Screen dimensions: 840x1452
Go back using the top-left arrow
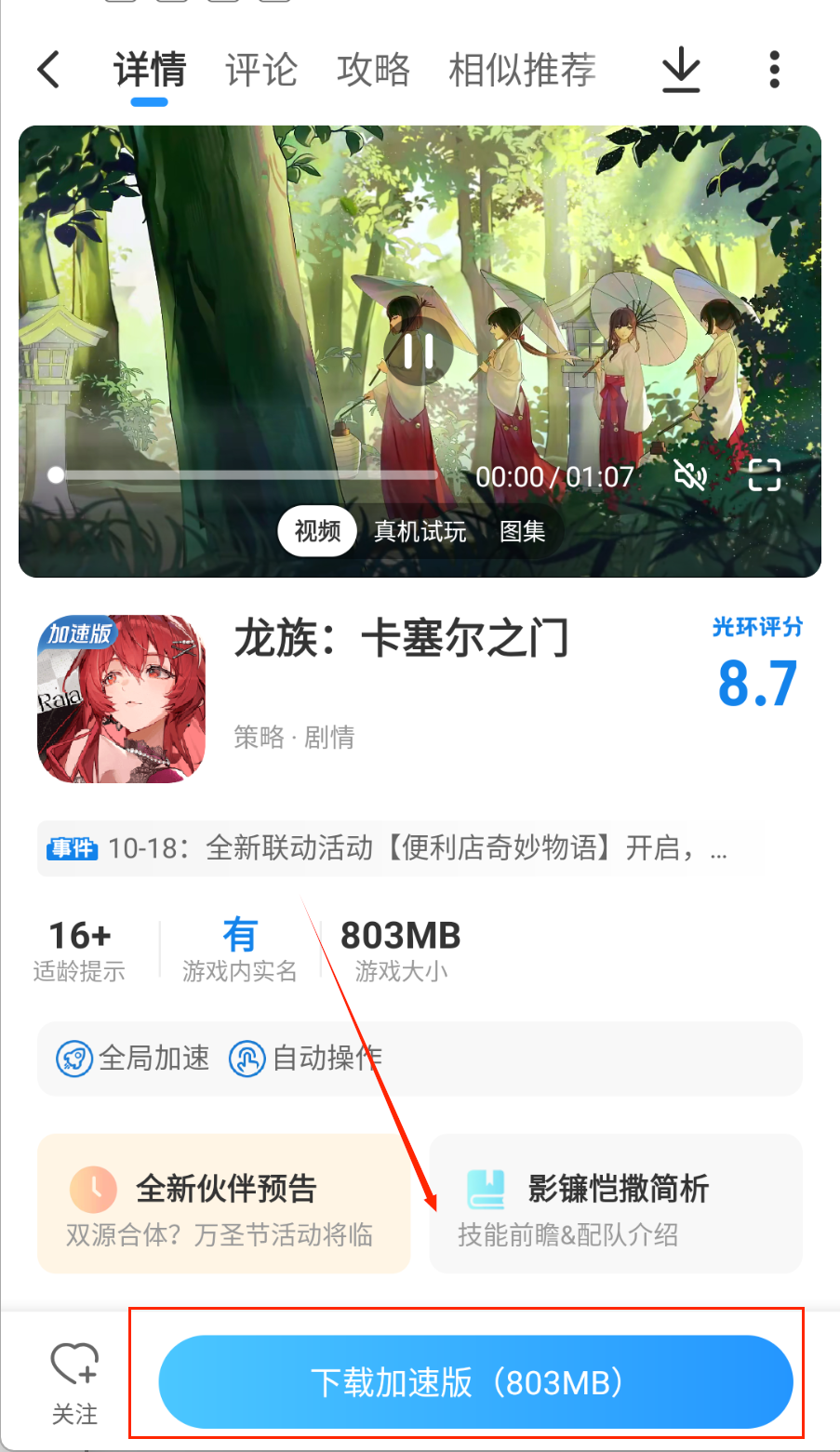(x=48, y=70)
